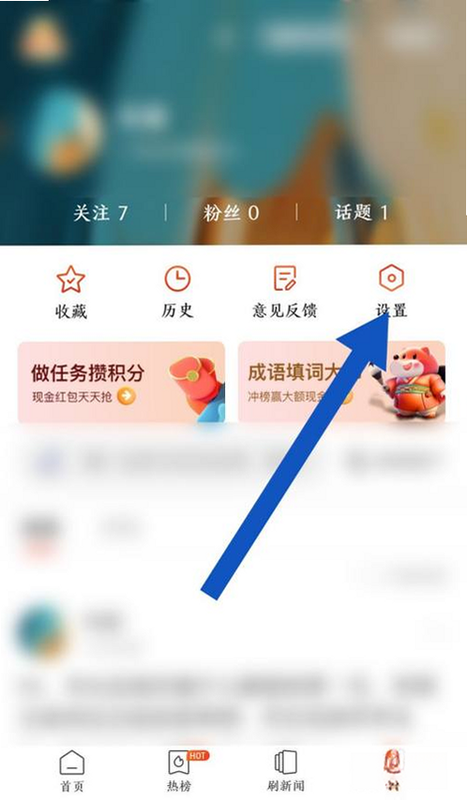Open 意见反馈 feedback page
Image resolution: width=467 pixels, height=800 pixels.
click(x=284, y=292)
